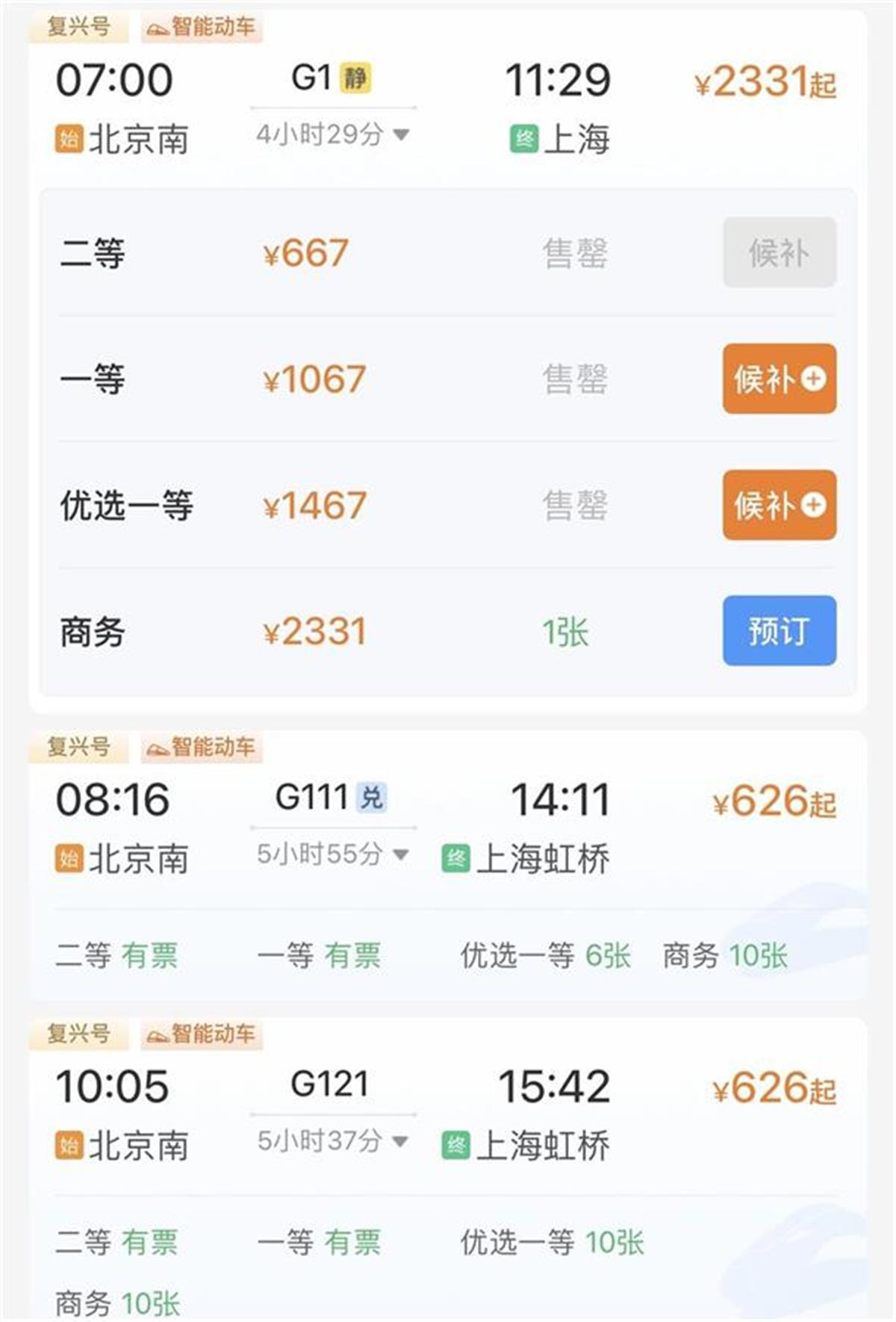Expand G111 stops via 5小时55分 arrow
Screen dimensions: 896x1322
(x=401, y=854)
